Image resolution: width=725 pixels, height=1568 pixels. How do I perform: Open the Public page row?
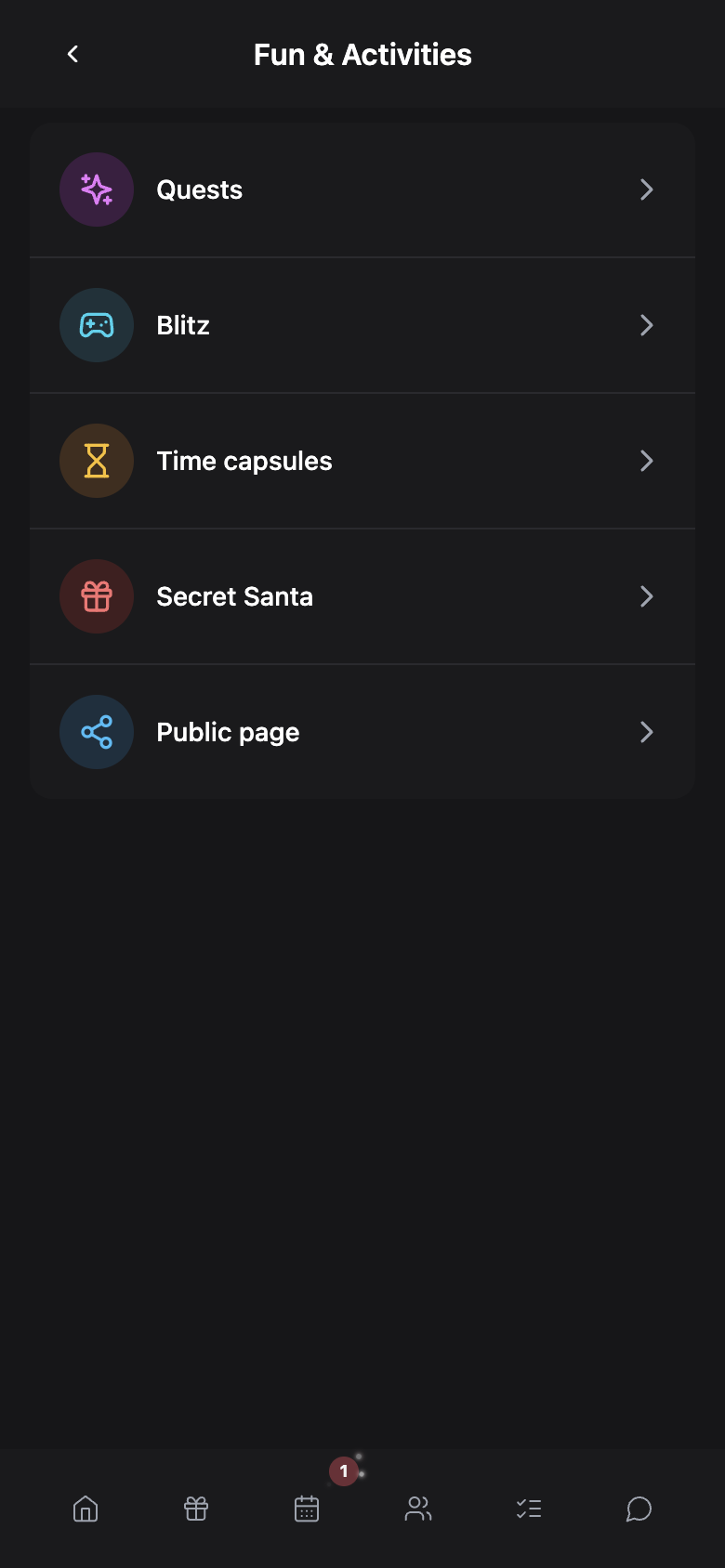pyautogui.click(x=362, y=732)
